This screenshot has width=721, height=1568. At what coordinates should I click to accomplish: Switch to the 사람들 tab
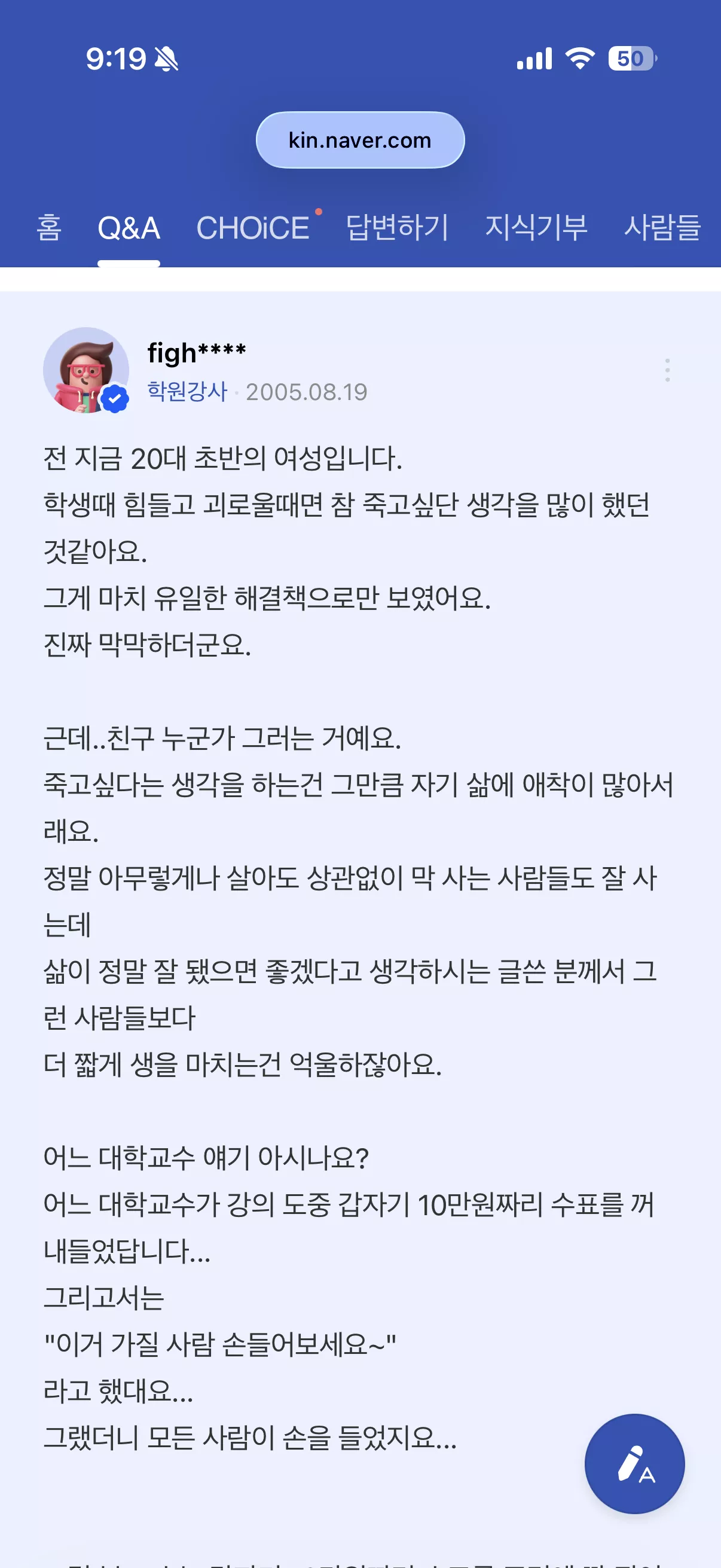(662, 228)
